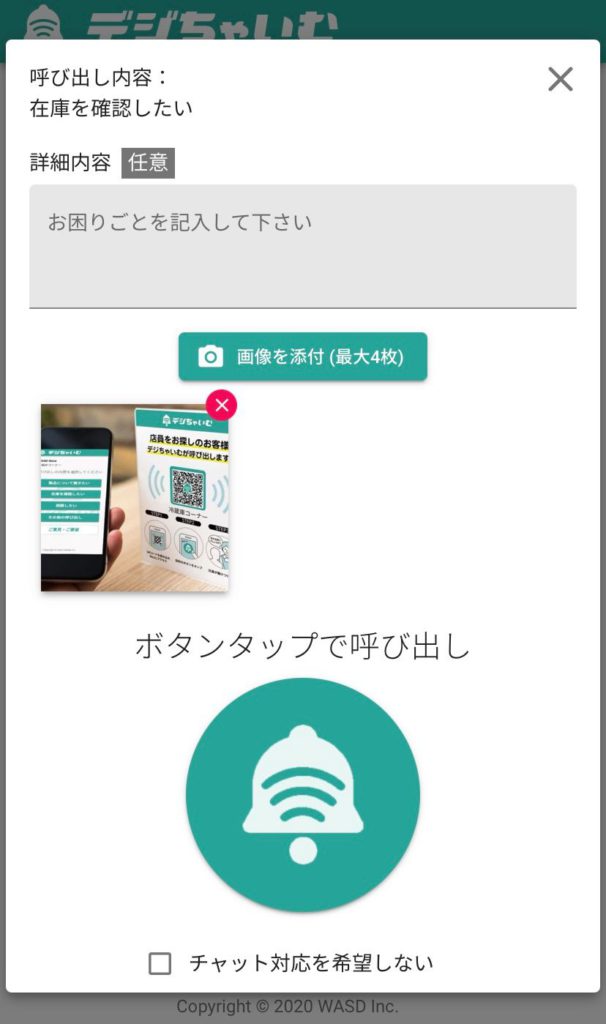This screenshot has height=1024, width=606.
Task: Tap the bell button to call staff
Action: (x=302, y=795)
